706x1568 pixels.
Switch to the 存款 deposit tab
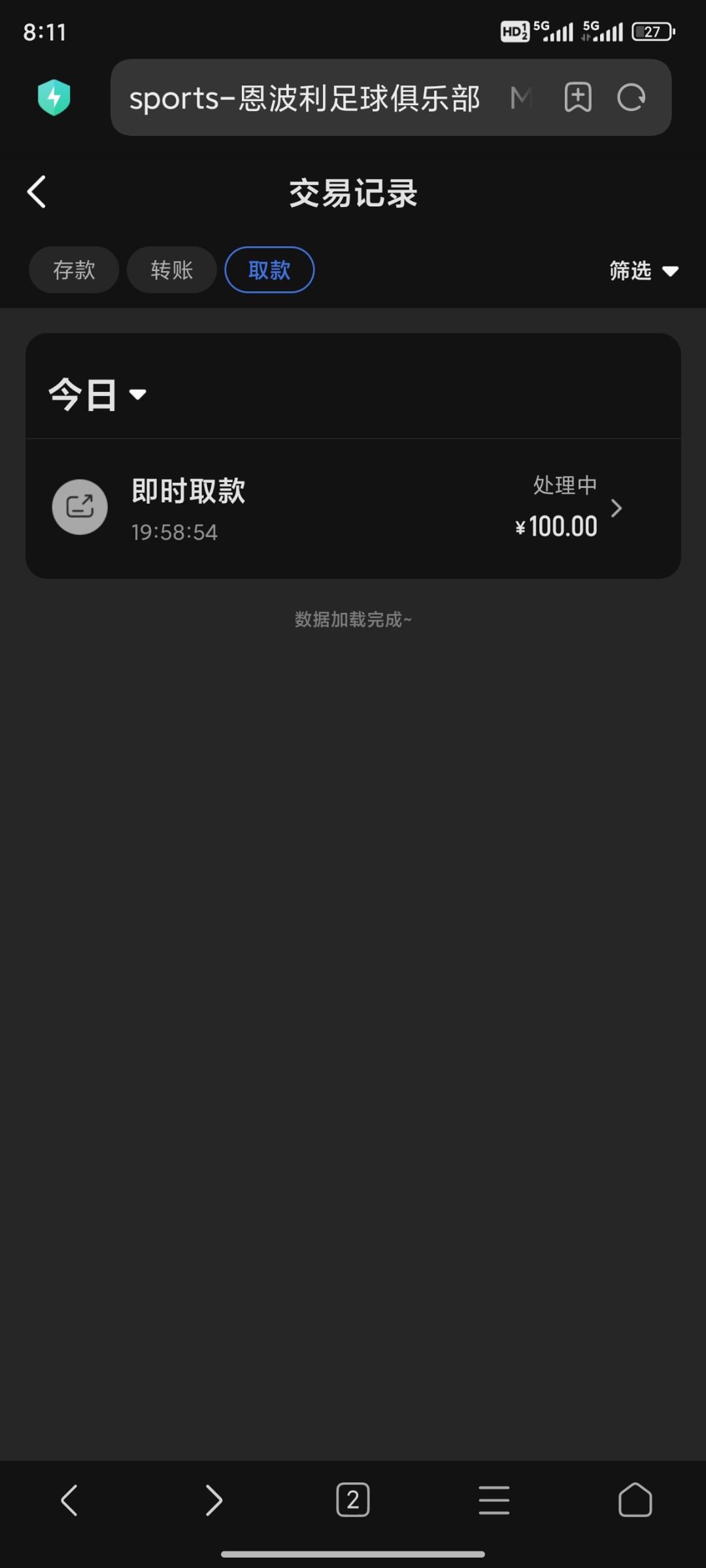73,269
